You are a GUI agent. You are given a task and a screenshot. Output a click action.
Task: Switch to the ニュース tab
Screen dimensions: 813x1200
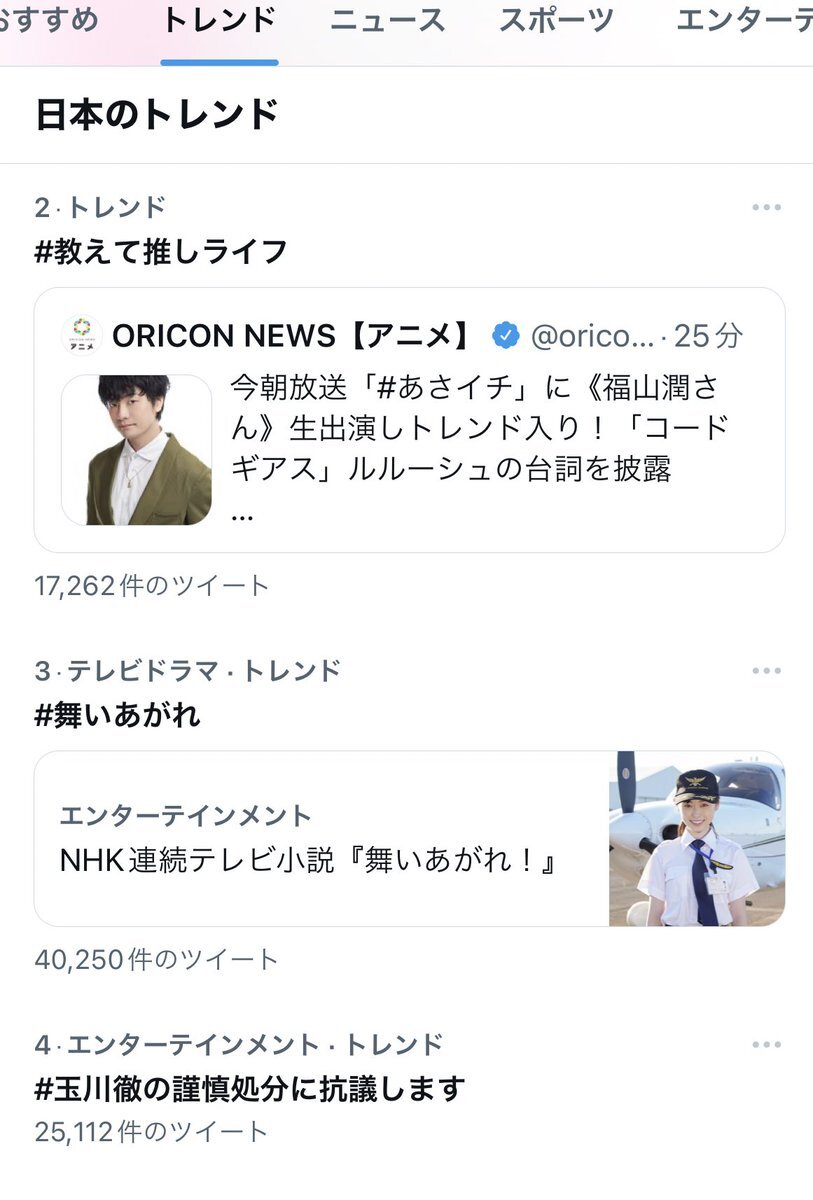pos(388,20)
